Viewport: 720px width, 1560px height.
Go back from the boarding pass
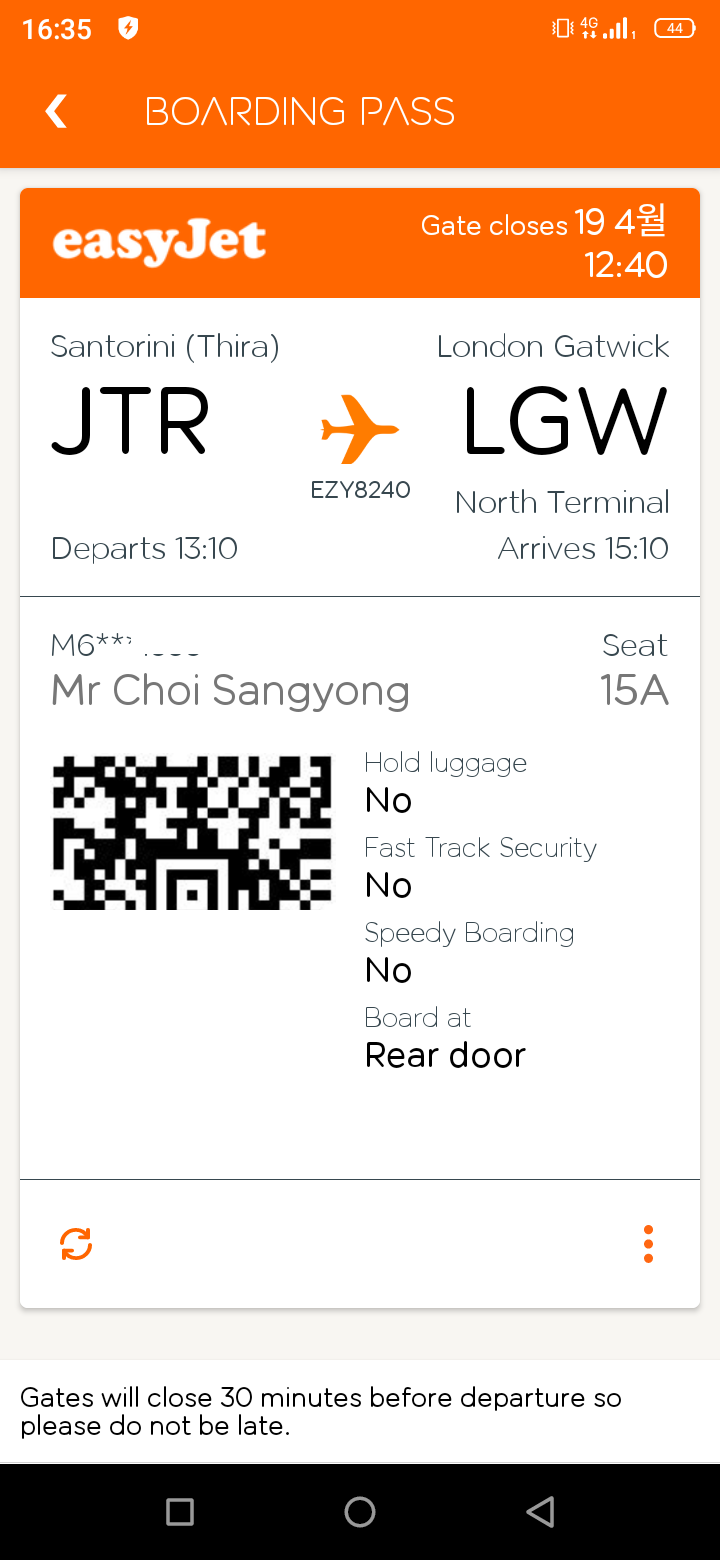click(57, 111)
